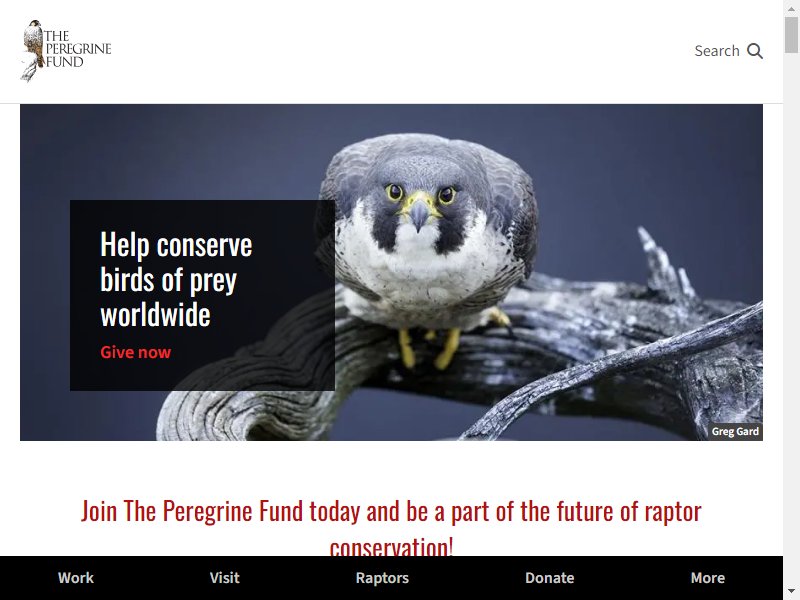Tap the Peregrine Fund logo to go home
This screenshot has width=800, height=600.
pyautogui.click(x=66, y=50)
